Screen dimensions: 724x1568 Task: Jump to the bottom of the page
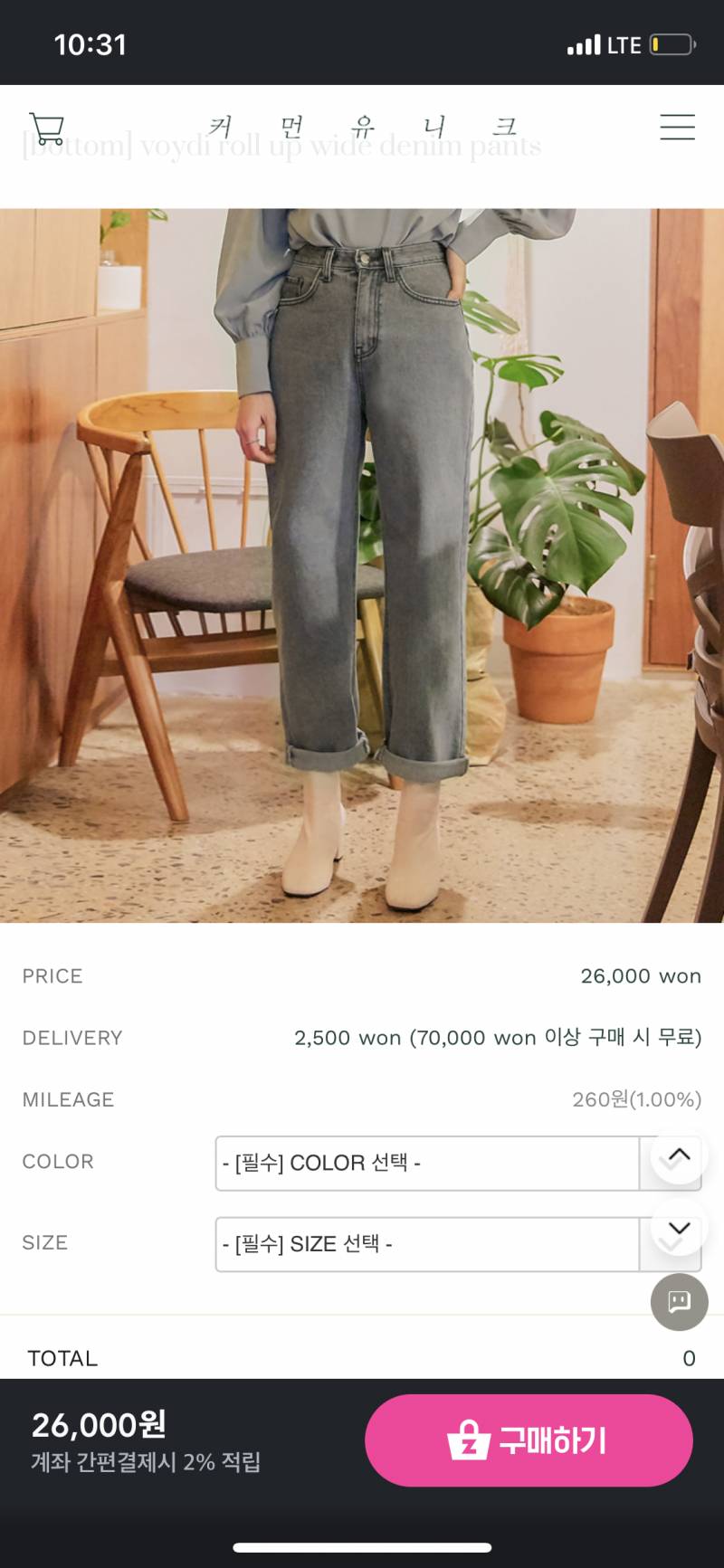pos(679,1229)
